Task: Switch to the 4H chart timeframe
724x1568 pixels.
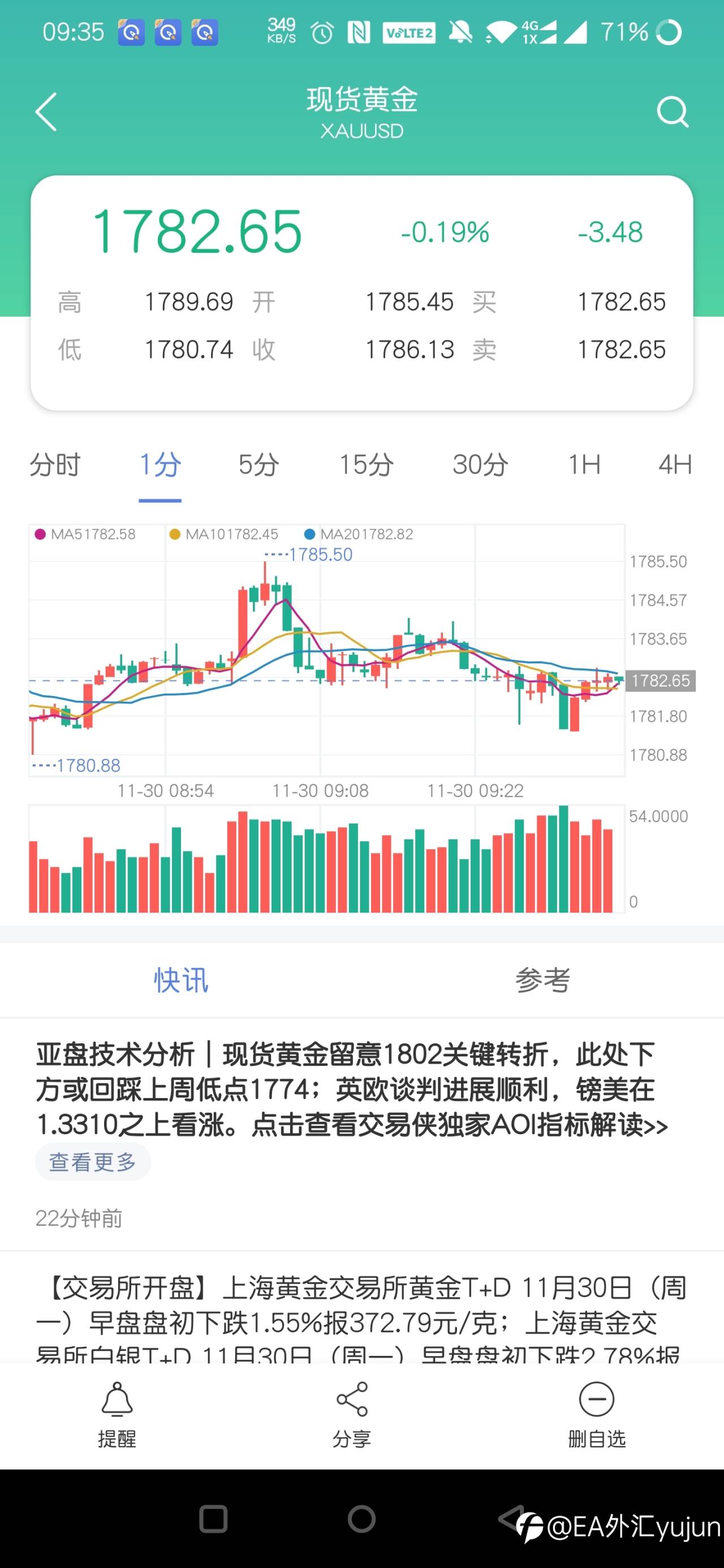Action: (x=675, y=465)
